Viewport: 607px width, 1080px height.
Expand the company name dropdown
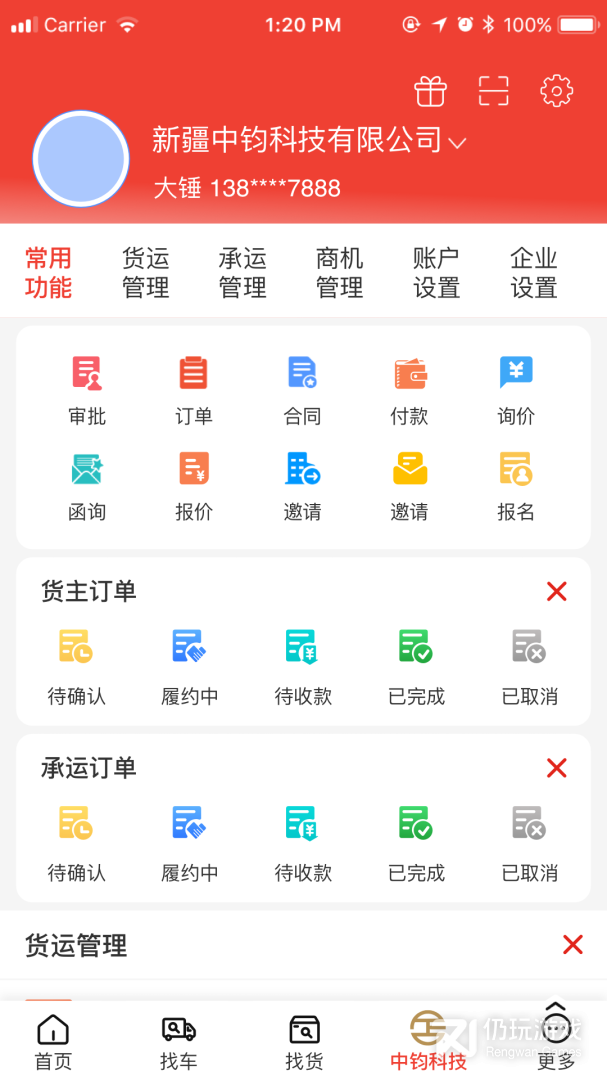pyautogui.click(x=457, y=143)
